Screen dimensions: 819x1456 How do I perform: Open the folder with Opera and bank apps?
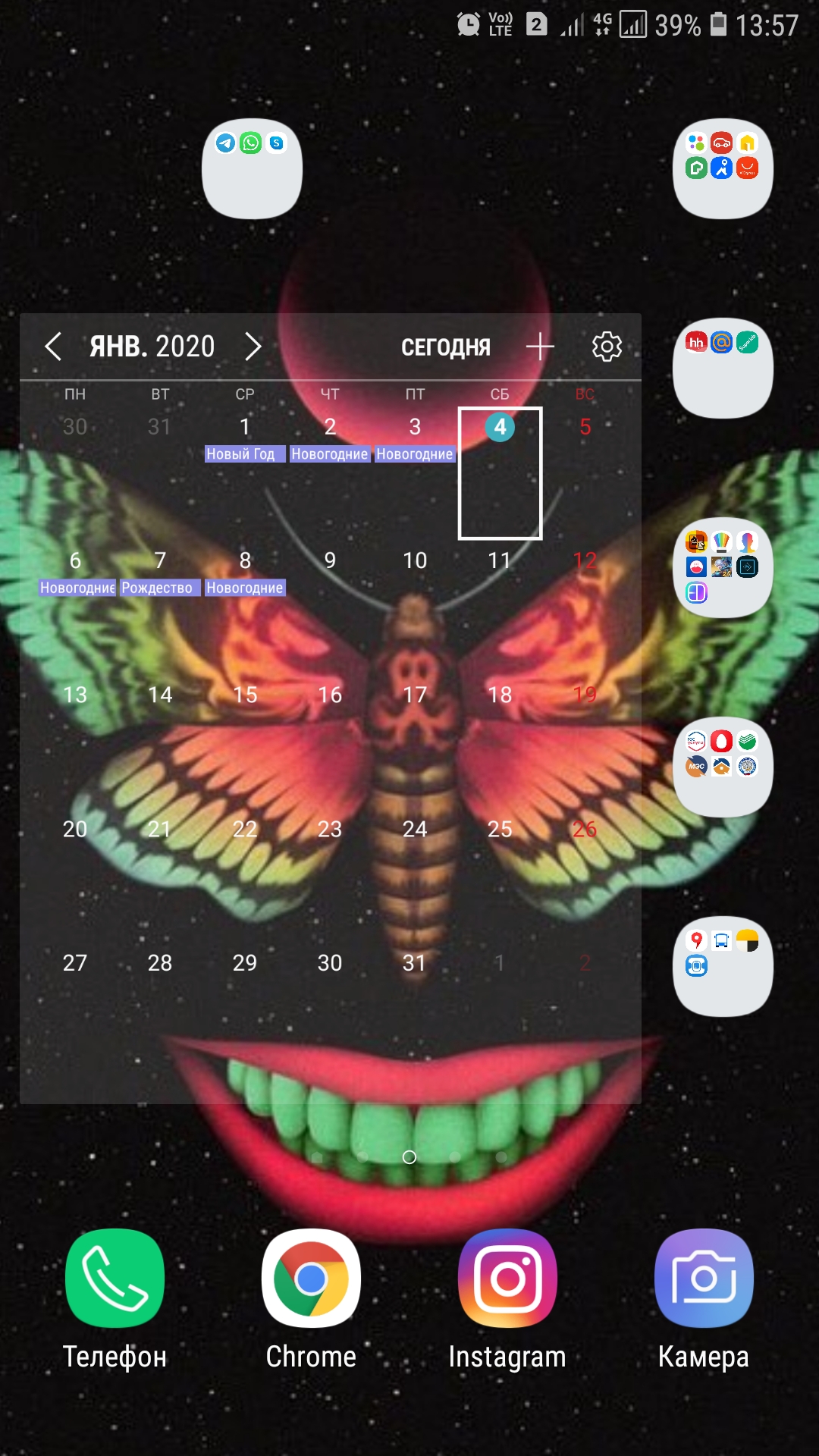[723, 767]
